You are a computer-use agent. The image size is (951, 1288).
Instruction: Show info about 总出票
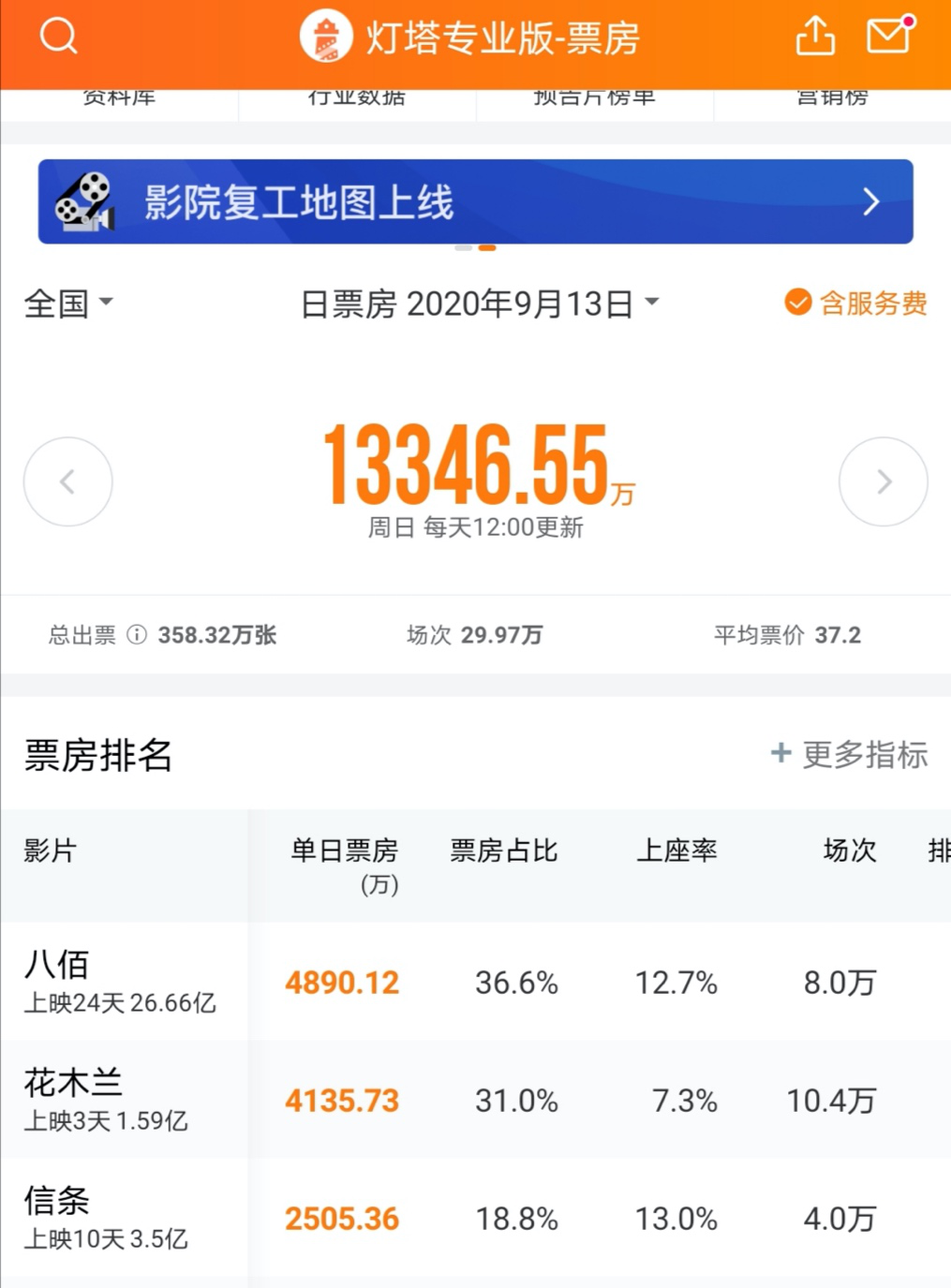[137, 635]
